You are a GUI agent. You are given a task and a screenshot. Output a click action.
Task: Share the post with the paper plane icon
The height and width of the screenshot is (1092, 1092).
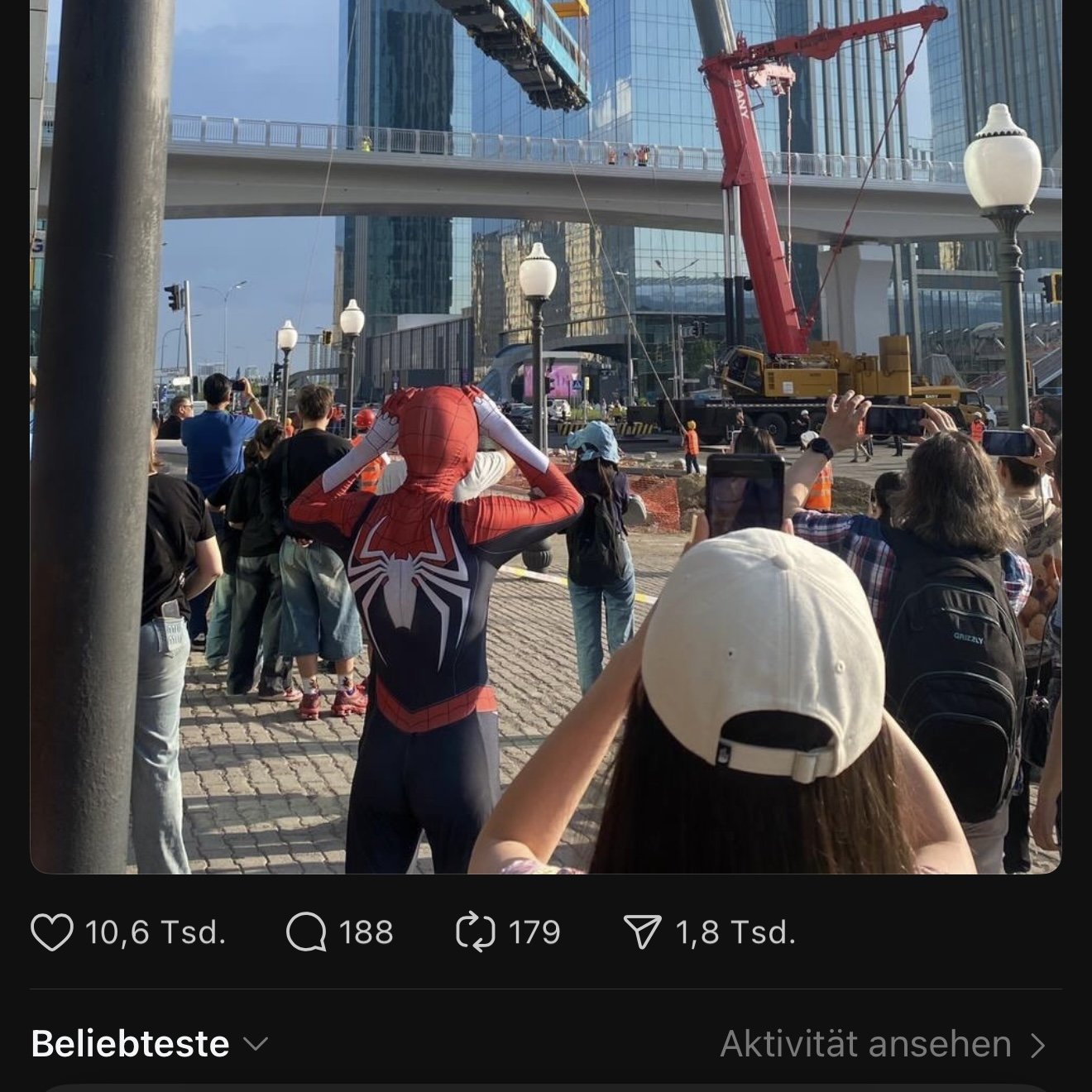pos(642,932)
